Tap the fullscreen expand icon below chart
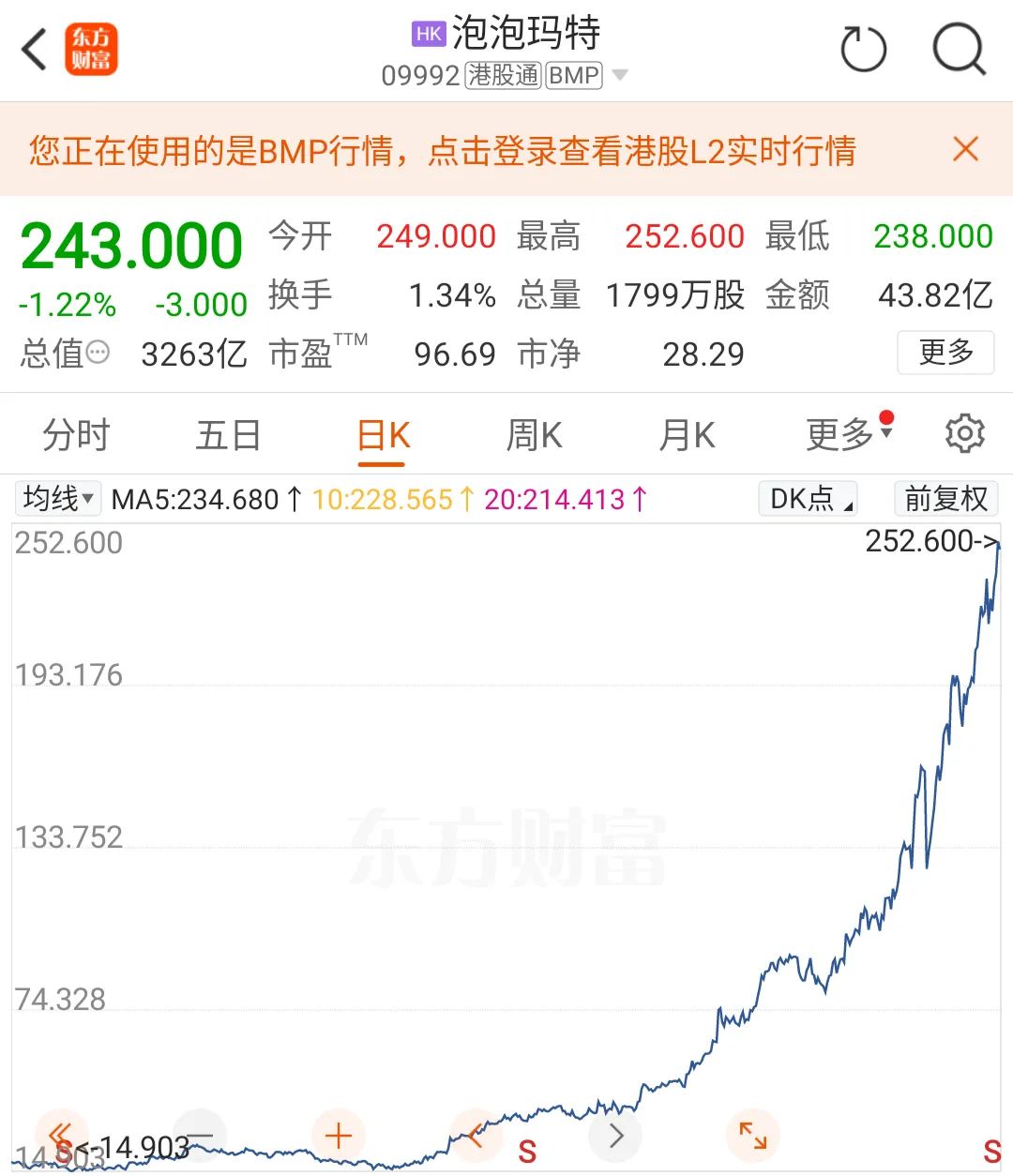 751,1136
